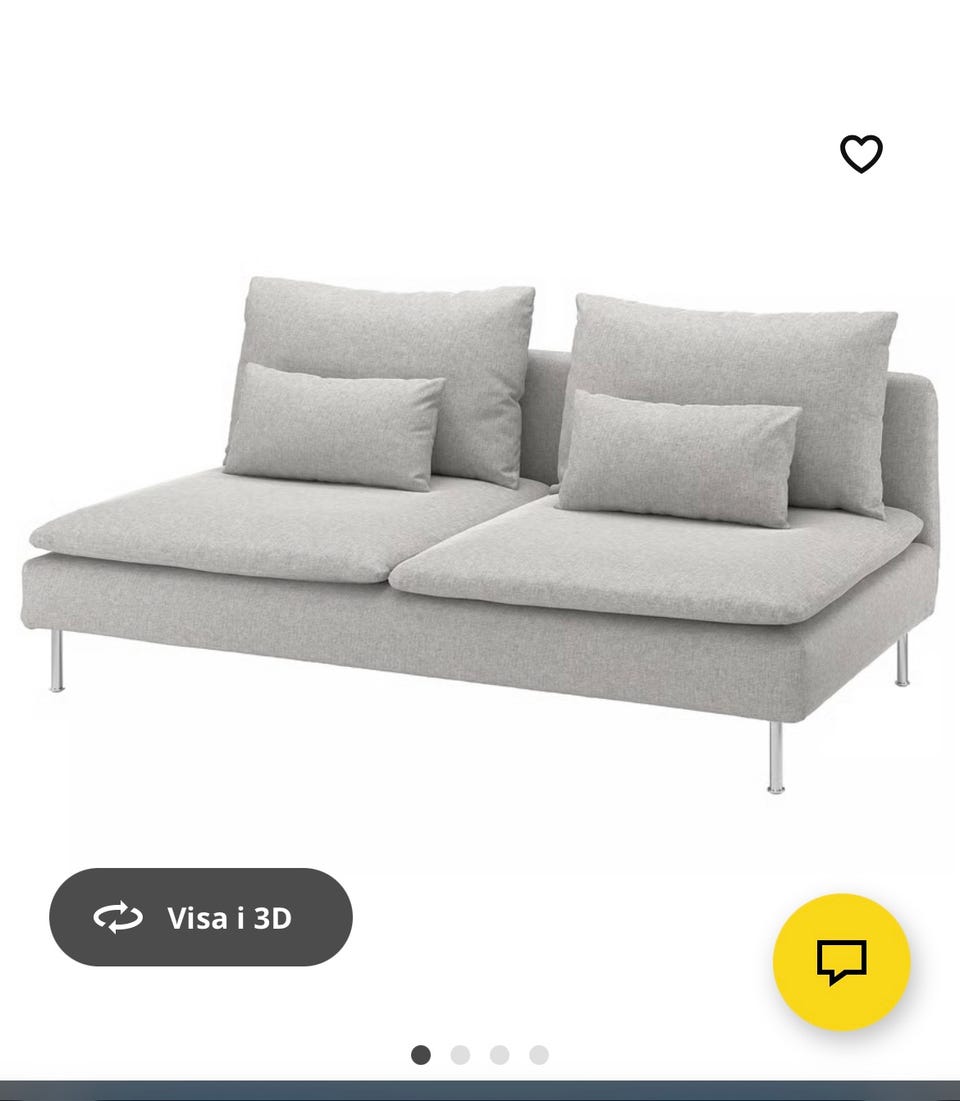Open the image carousel's active dot
The image size is (960, 1101).
point(423,1054)
